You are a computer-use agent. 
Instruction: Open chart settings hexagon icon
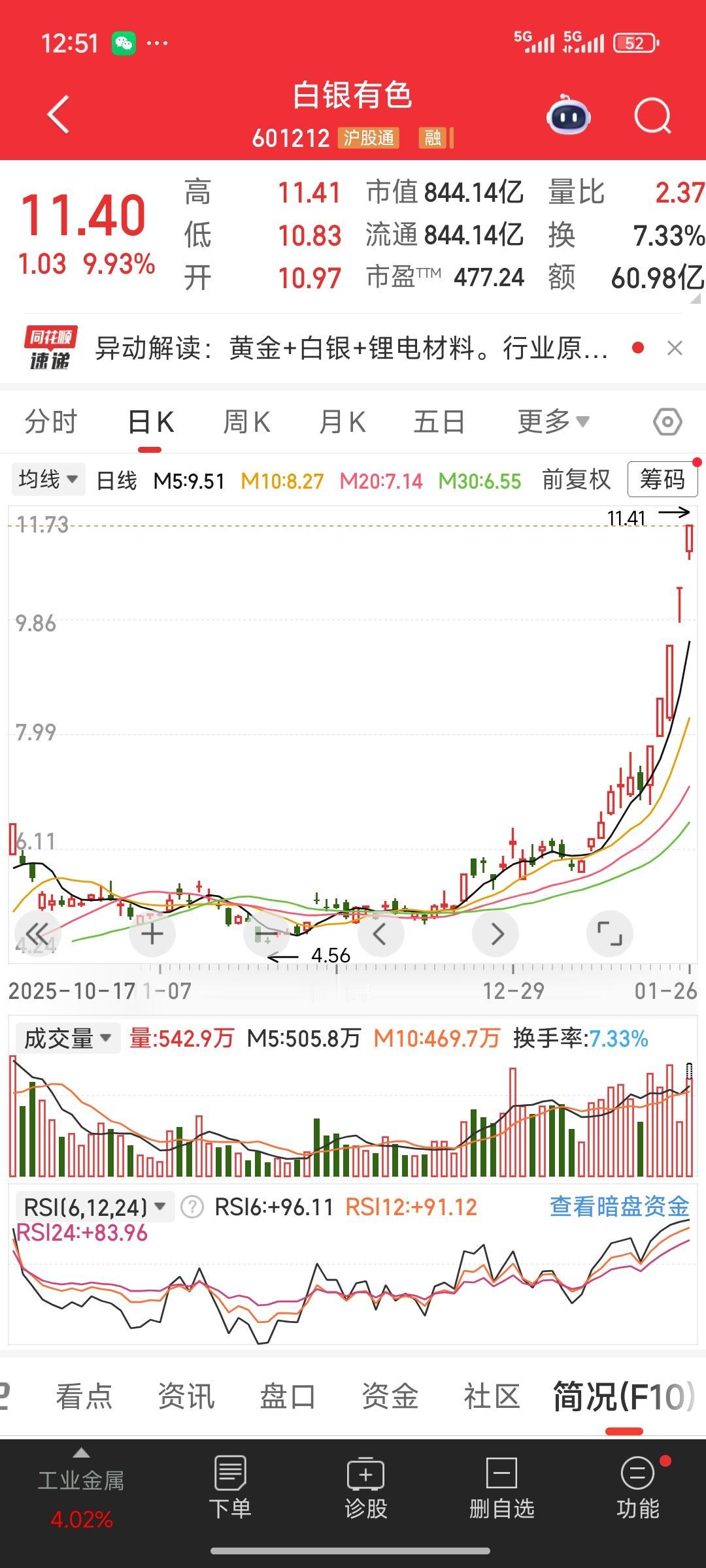667,422
